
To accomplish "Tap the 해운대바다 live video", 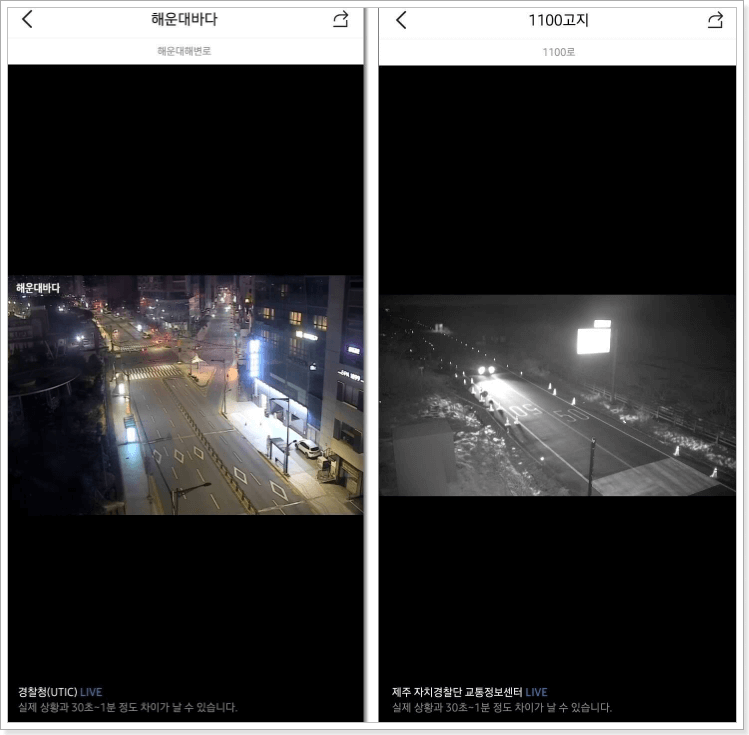I will [185, 395].
